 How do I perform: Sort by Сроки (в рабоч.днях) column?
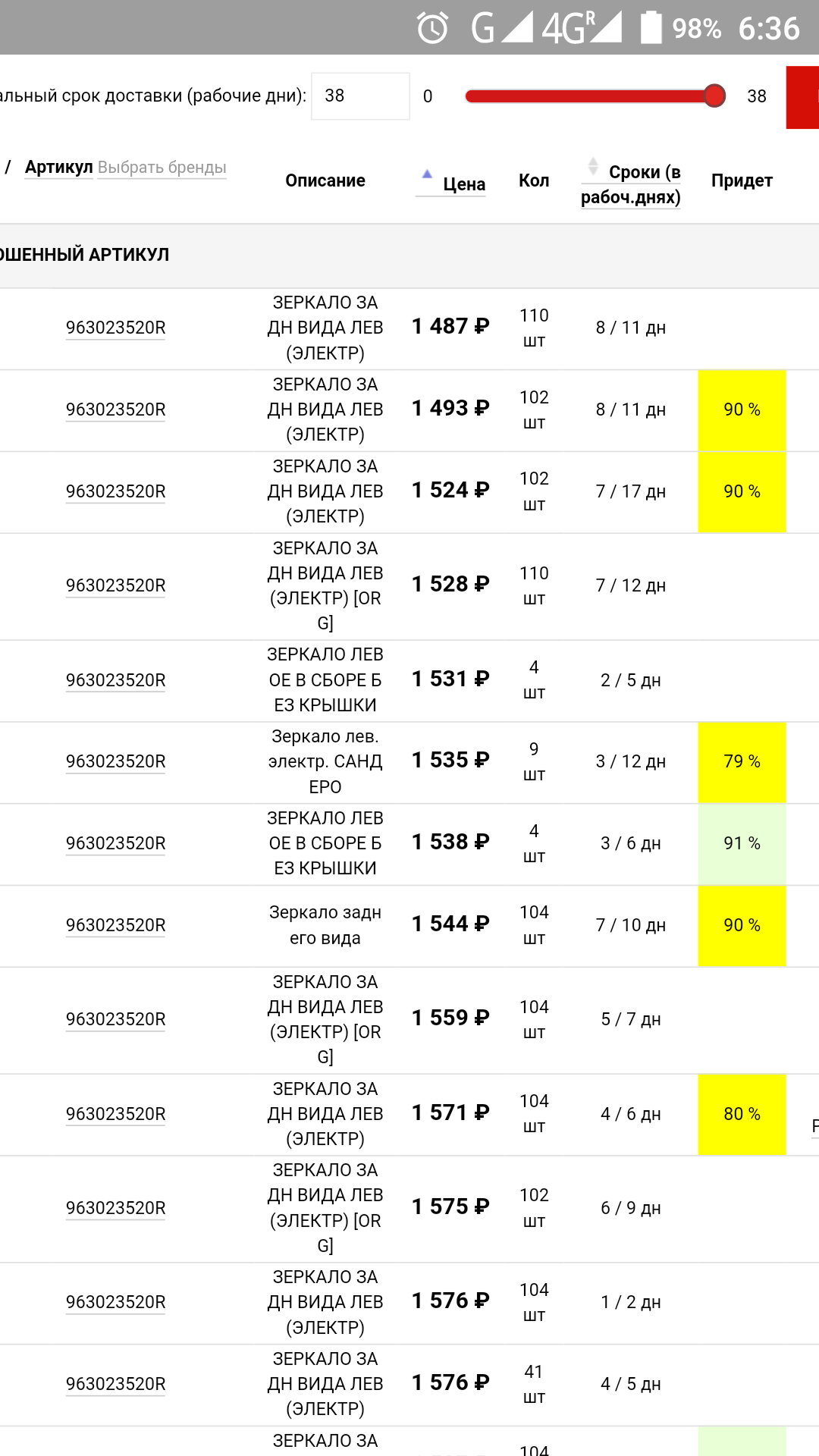click(631, 184)
